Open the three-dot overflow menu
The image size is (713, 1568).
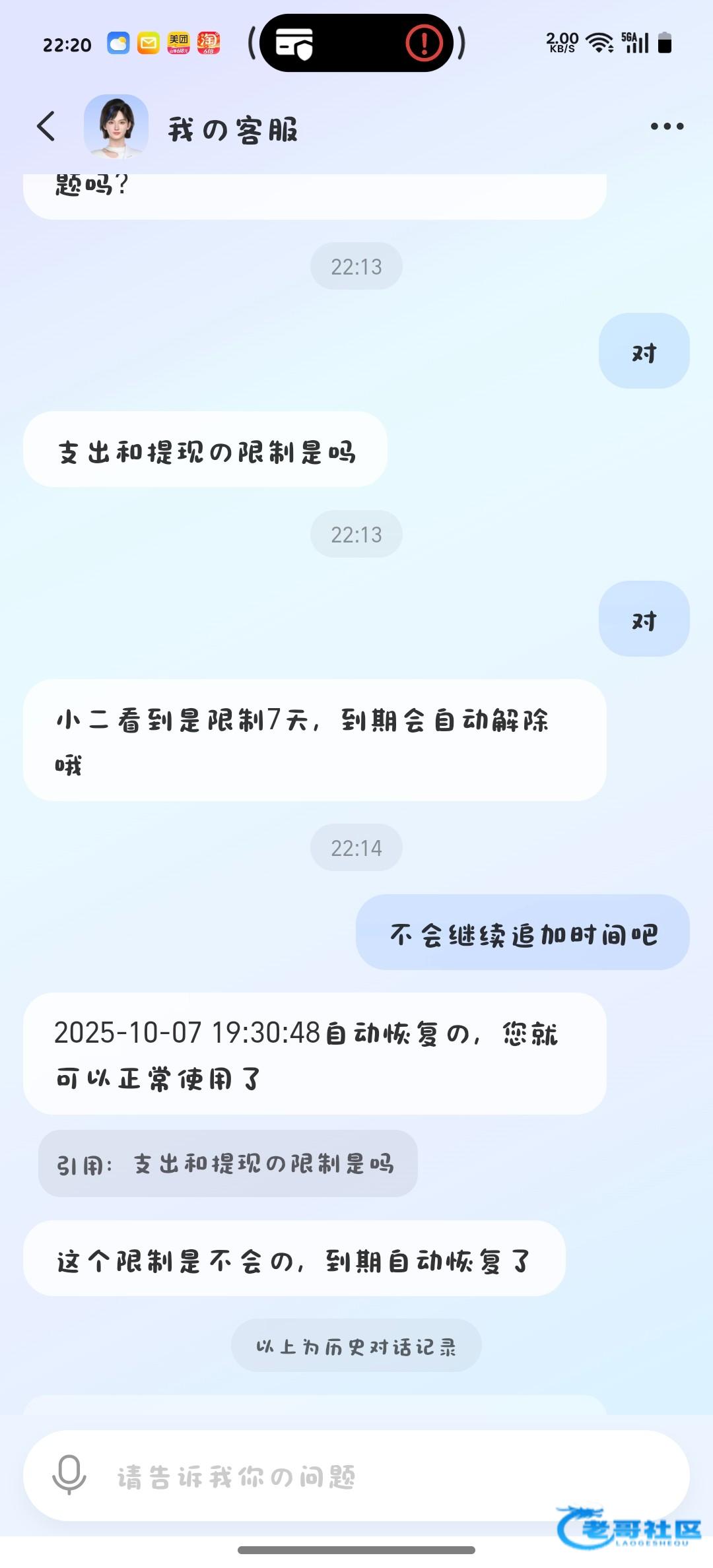667,127
